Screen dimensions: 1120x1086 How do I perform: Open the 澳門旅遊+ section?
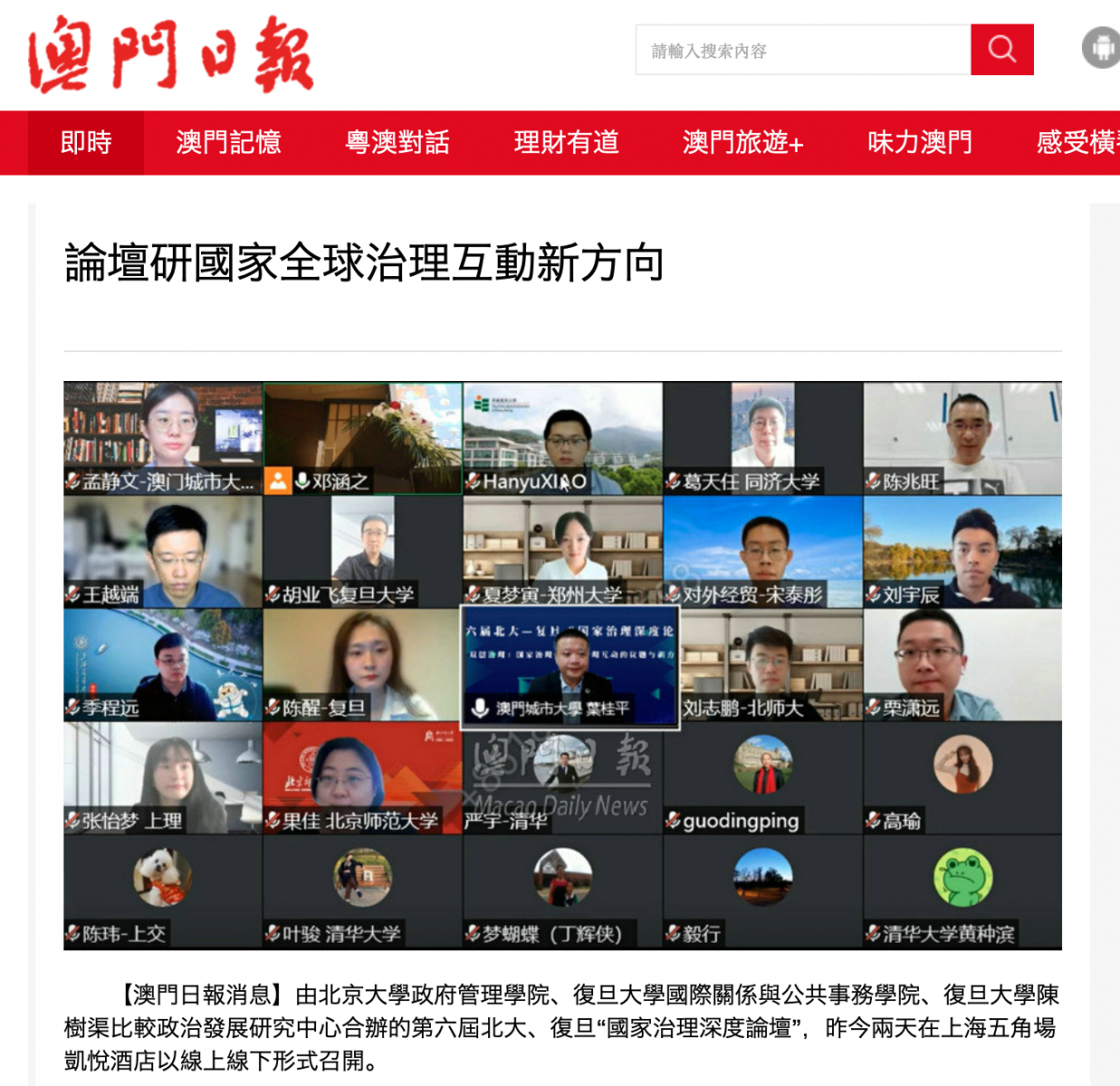742,143
